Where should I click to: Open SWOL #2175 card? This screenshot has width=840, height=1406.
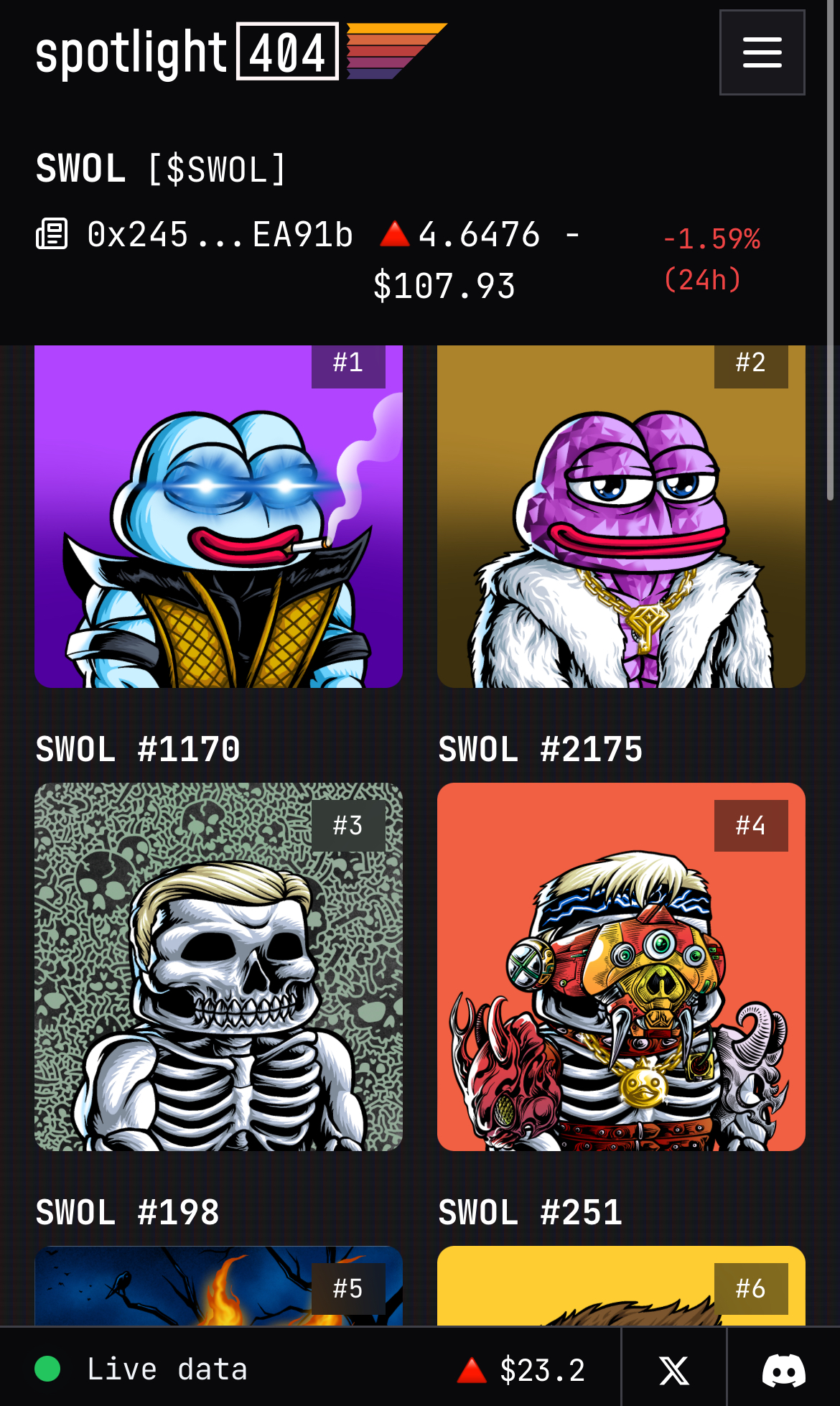point(621,517)
